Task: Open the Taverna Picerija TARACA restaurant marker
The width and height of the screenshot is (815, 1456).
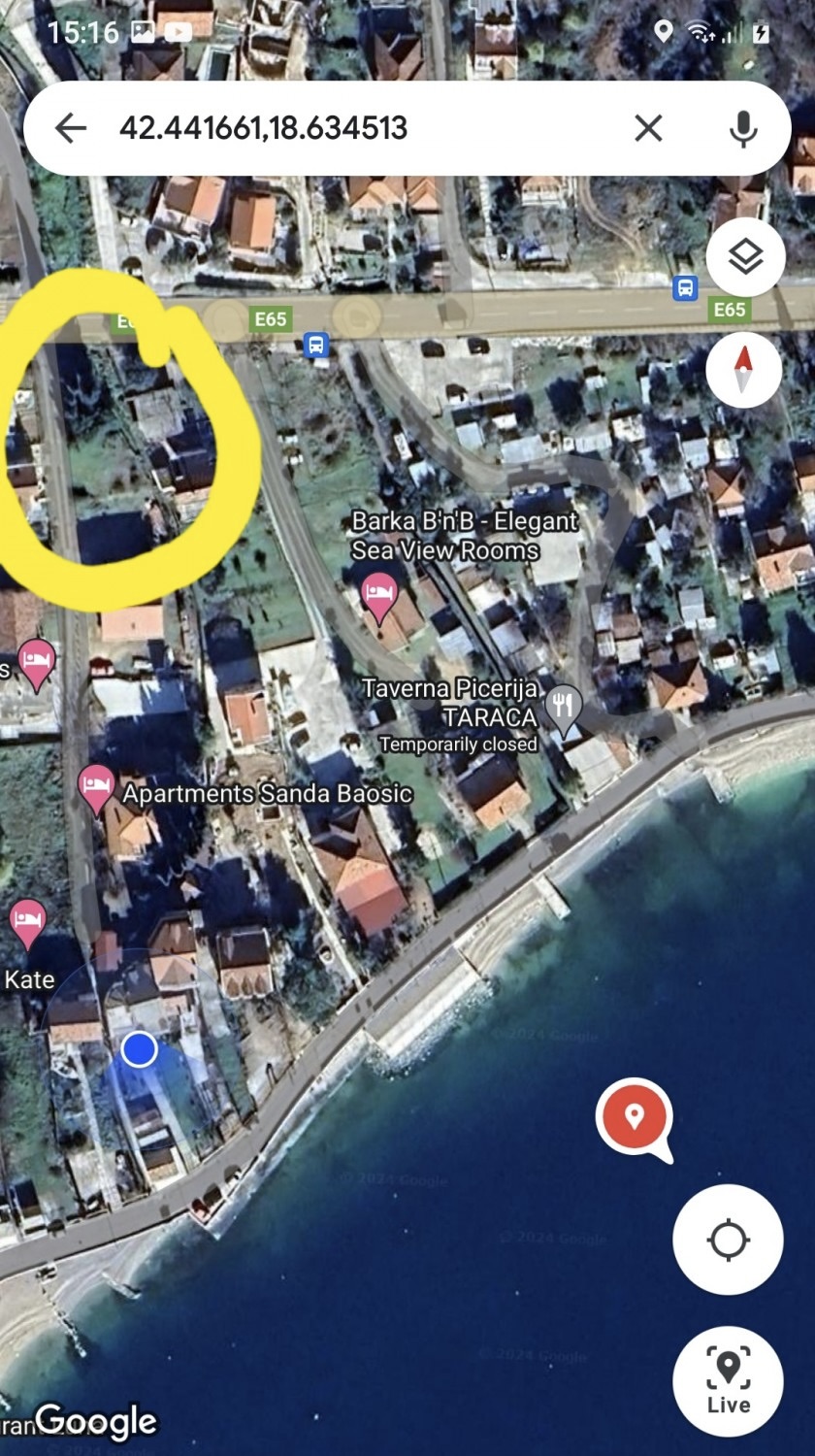Action: (x=564, y=707)
